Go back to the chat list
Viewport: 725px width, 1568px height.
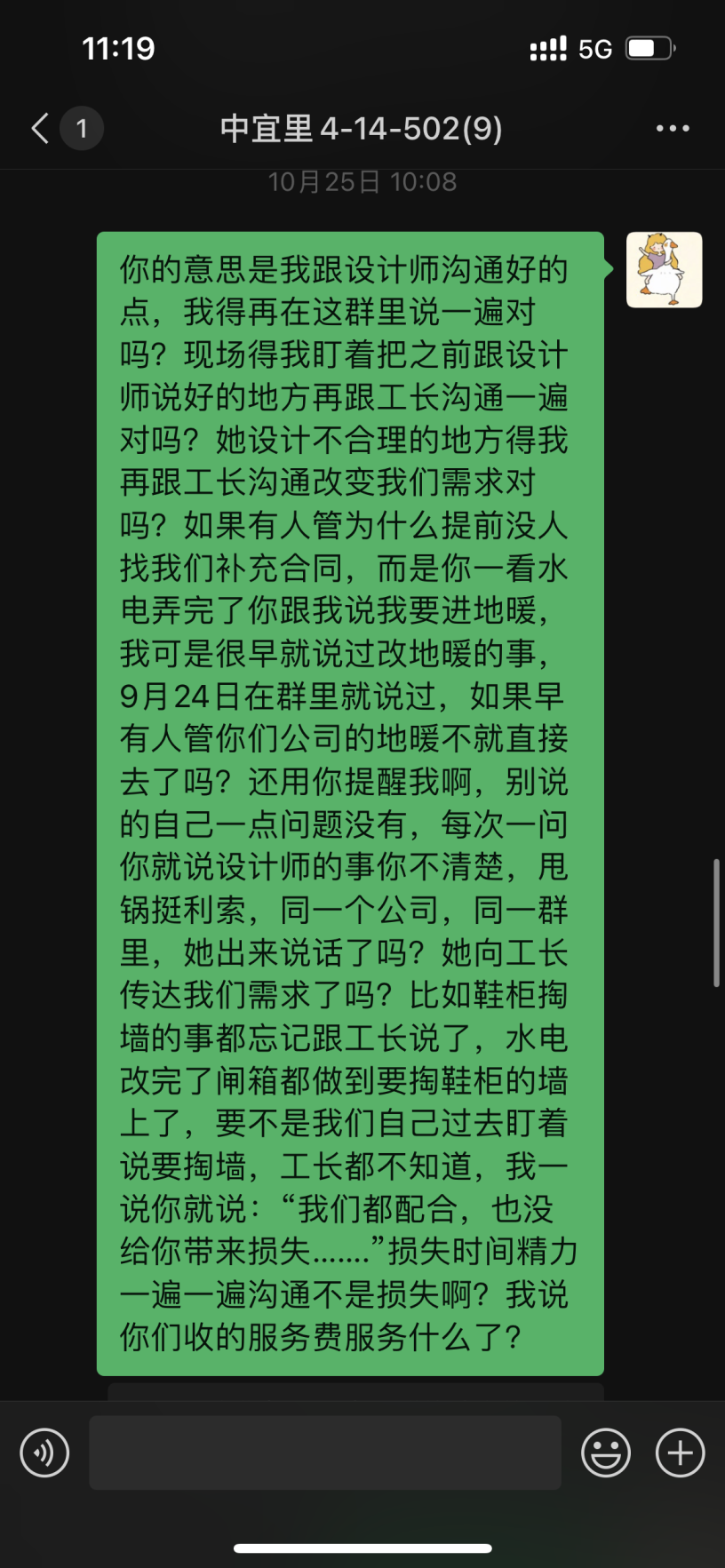point(40,129)
